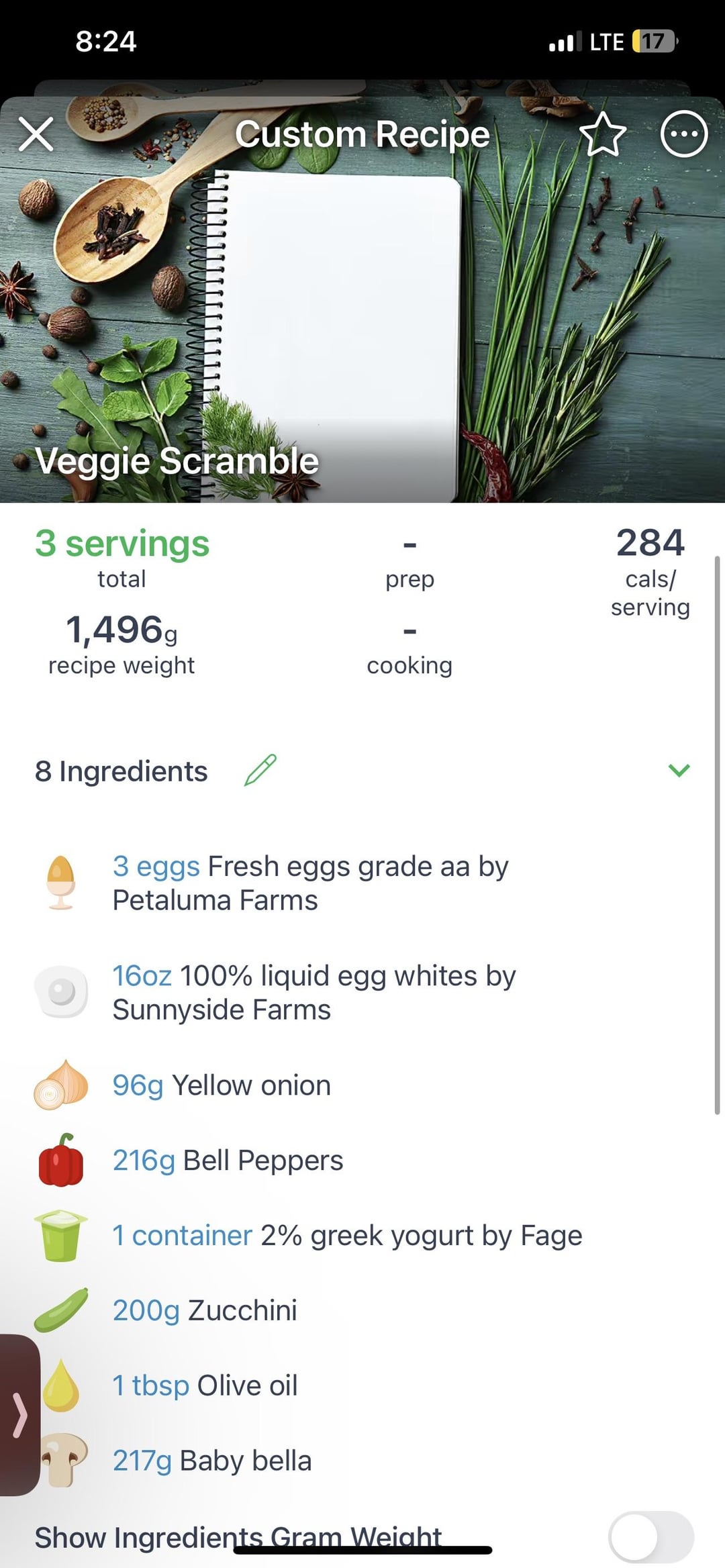
Task: Expand the side panel arrow tab
Action: point(20,1416)
